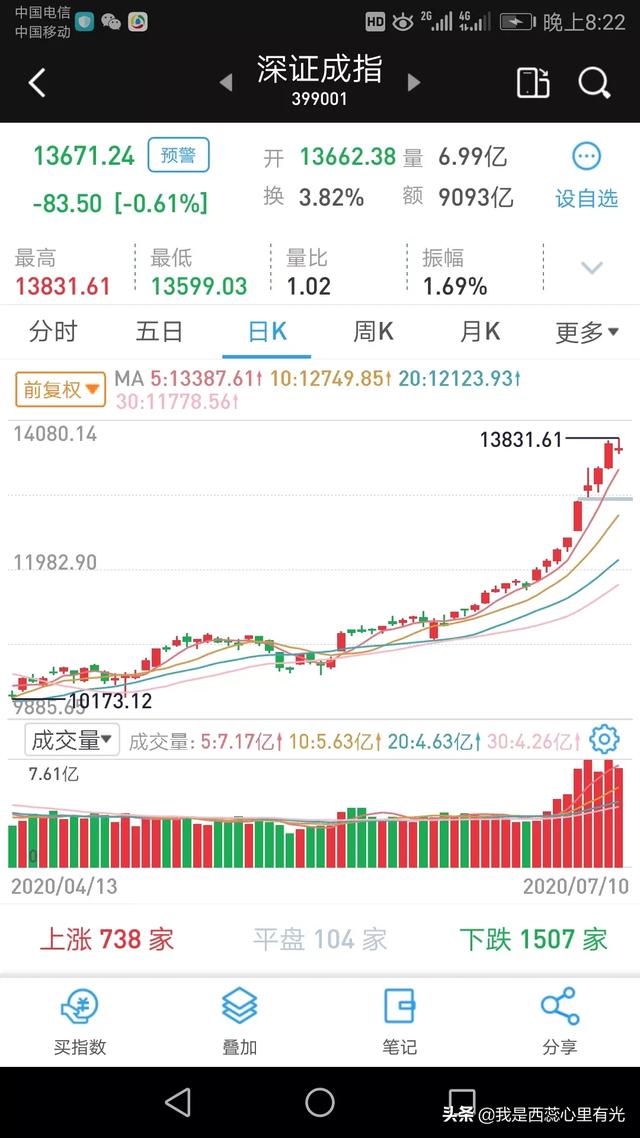
Task: Add index via 设自选
Action: 586,176
